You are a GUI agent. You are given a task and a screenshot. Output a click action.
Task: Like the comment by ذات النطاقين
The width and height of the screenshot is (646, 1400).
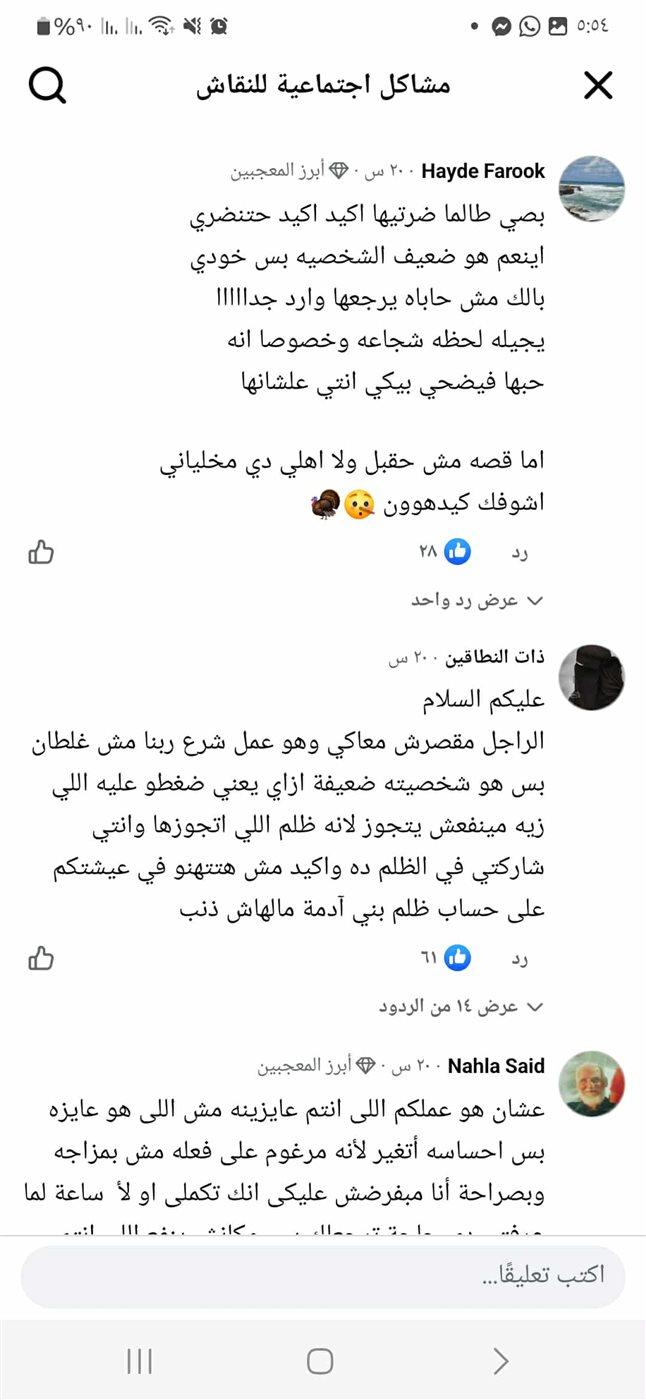pos(41,957)
